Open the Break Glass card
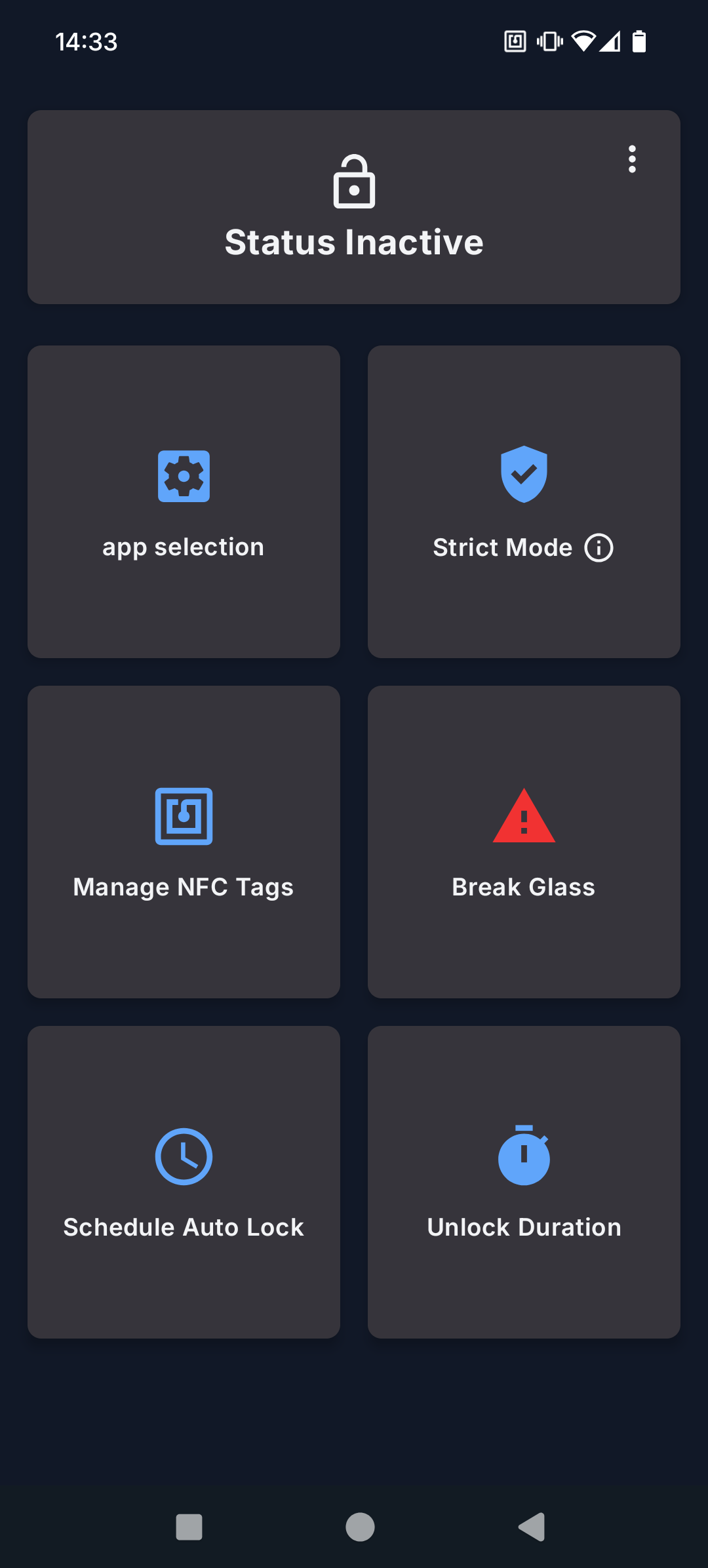This screenshot has width=708, height=1568. tap(524, 841)
